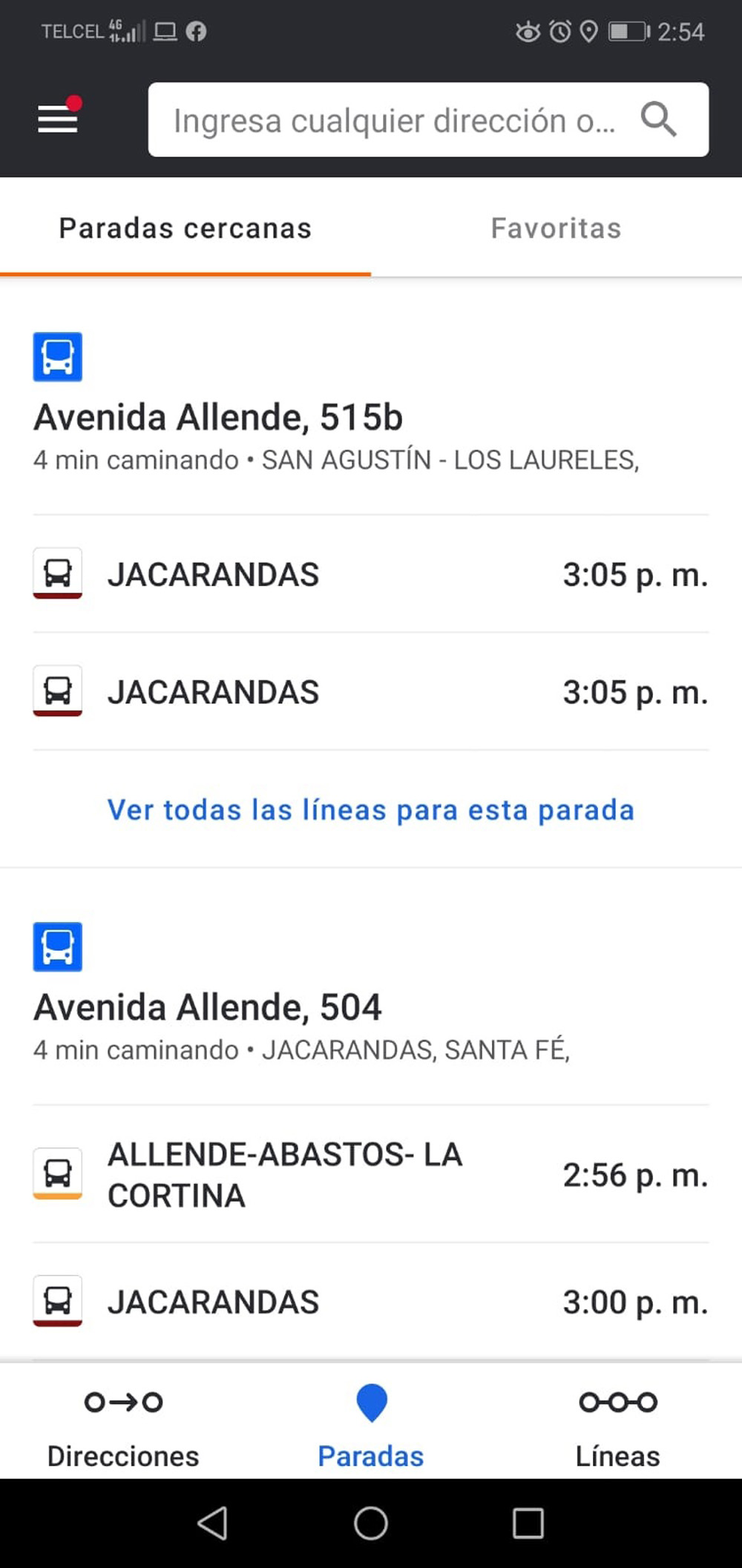Screen dimensions: 742x1568
Task: Switch to the Favoritas tab
Action: 556,228
